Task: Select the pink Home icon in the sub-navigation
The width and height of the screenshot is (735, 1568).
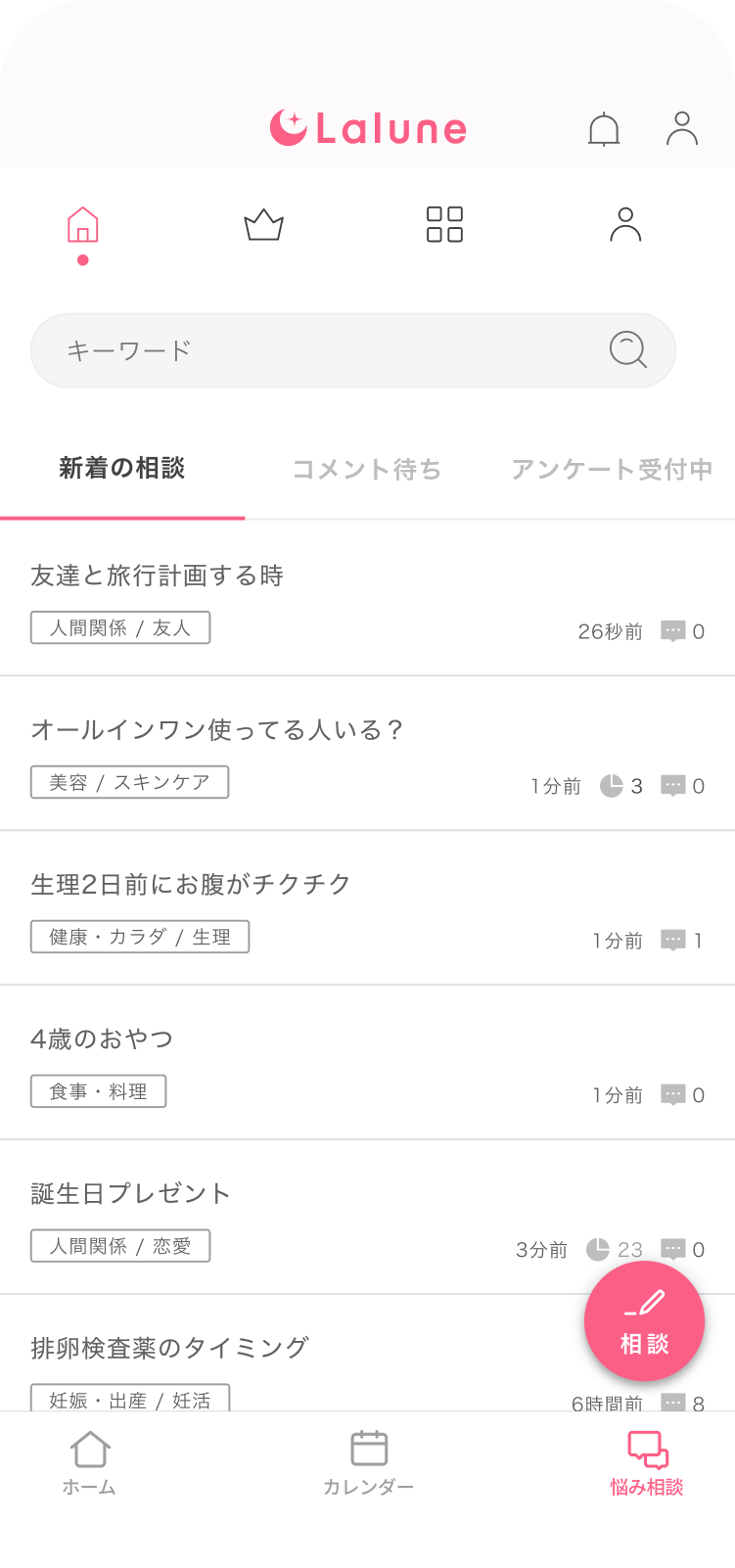Action: pos(84,225)
